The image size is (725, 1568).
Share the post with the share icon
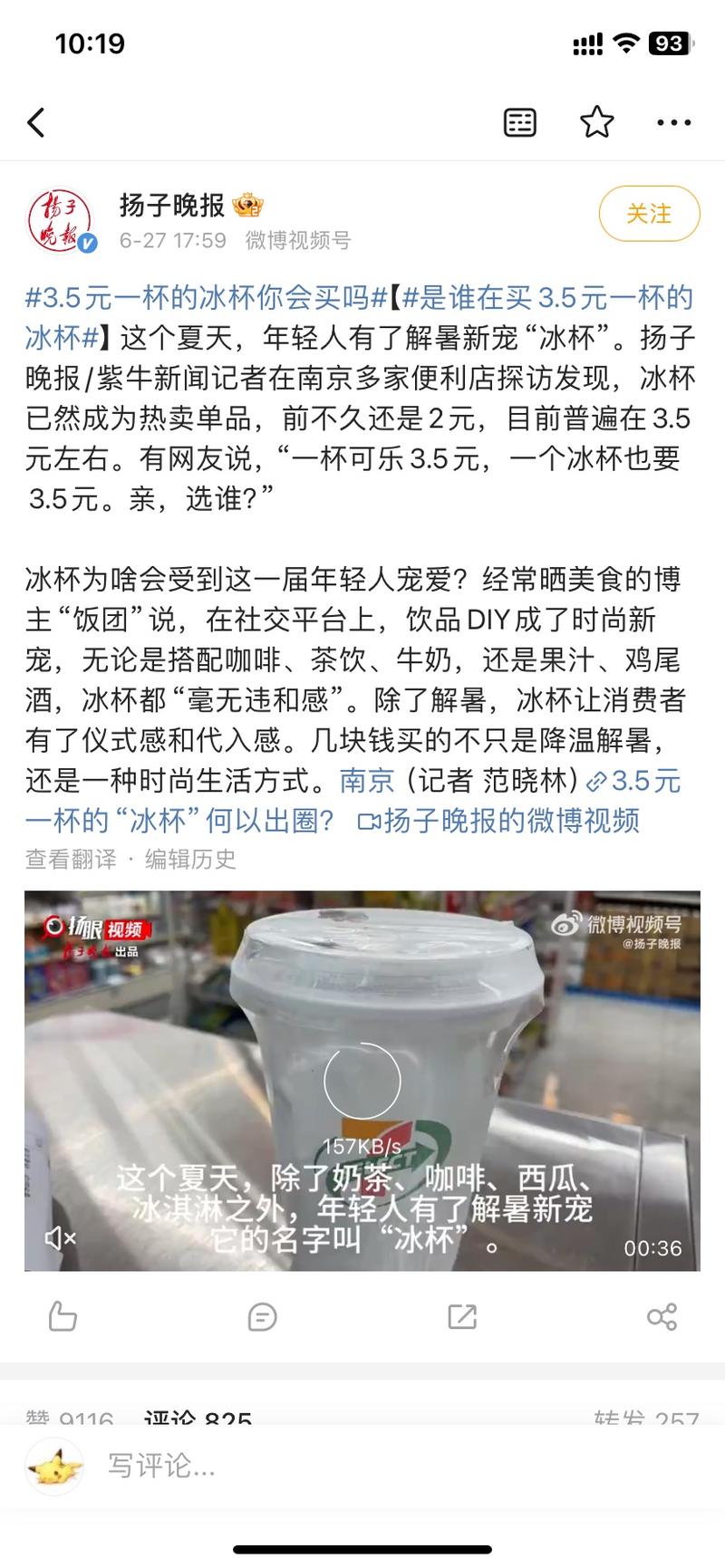662,1316
